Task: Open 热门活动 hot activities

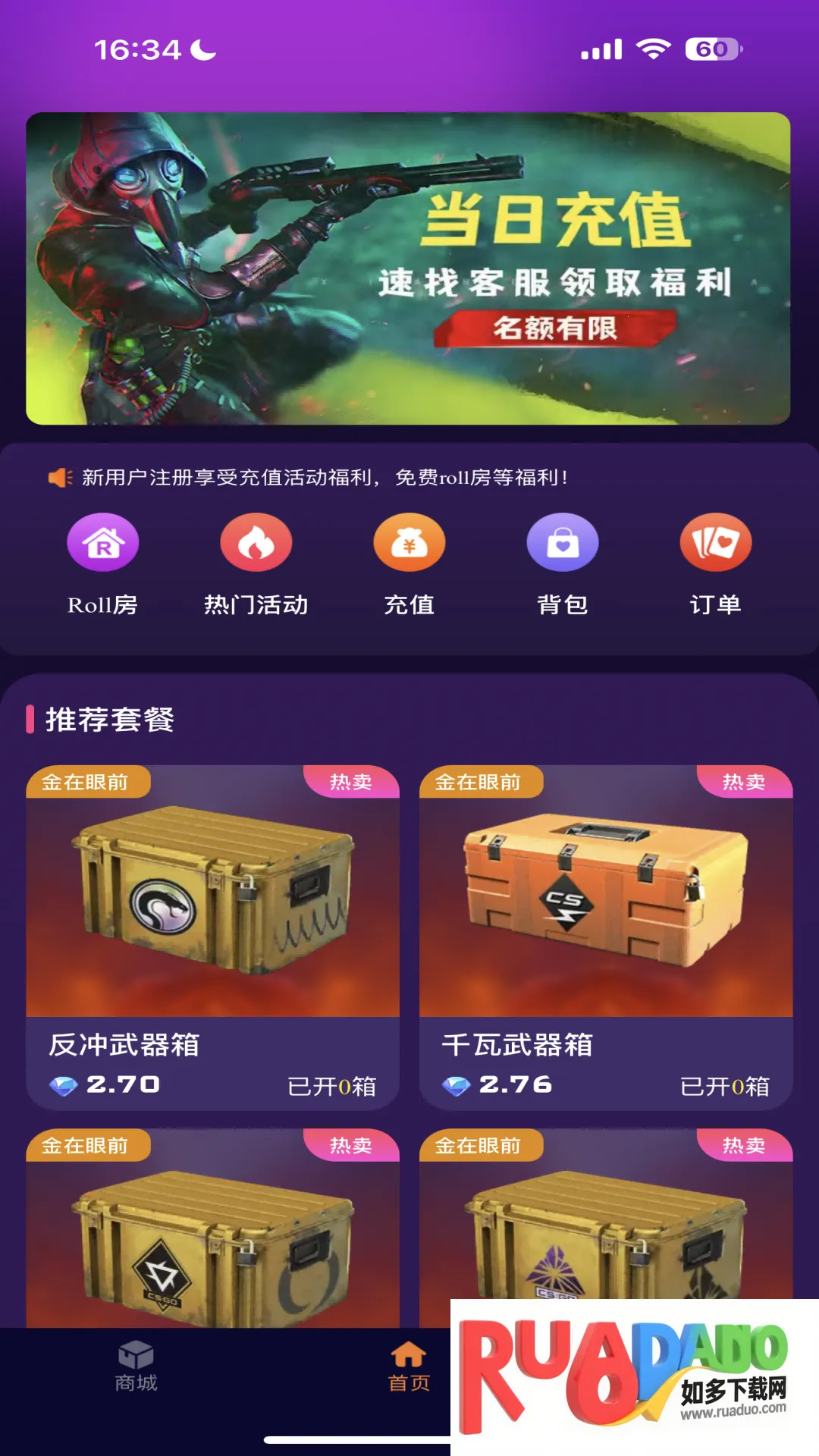Action: (256, 563)
